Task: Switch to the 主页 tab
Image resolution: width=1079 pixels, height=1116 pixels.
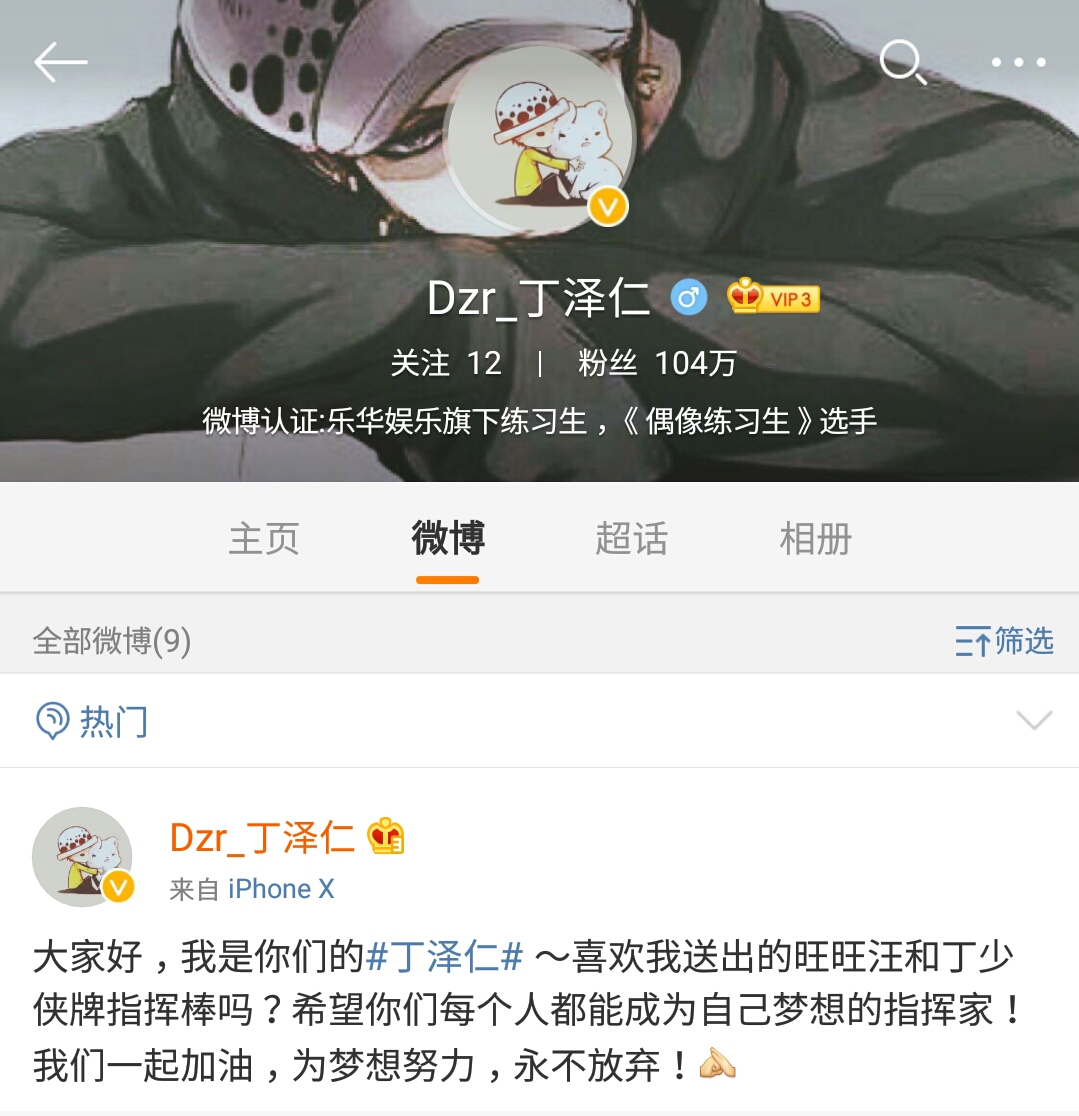Action: coord(264,539)
